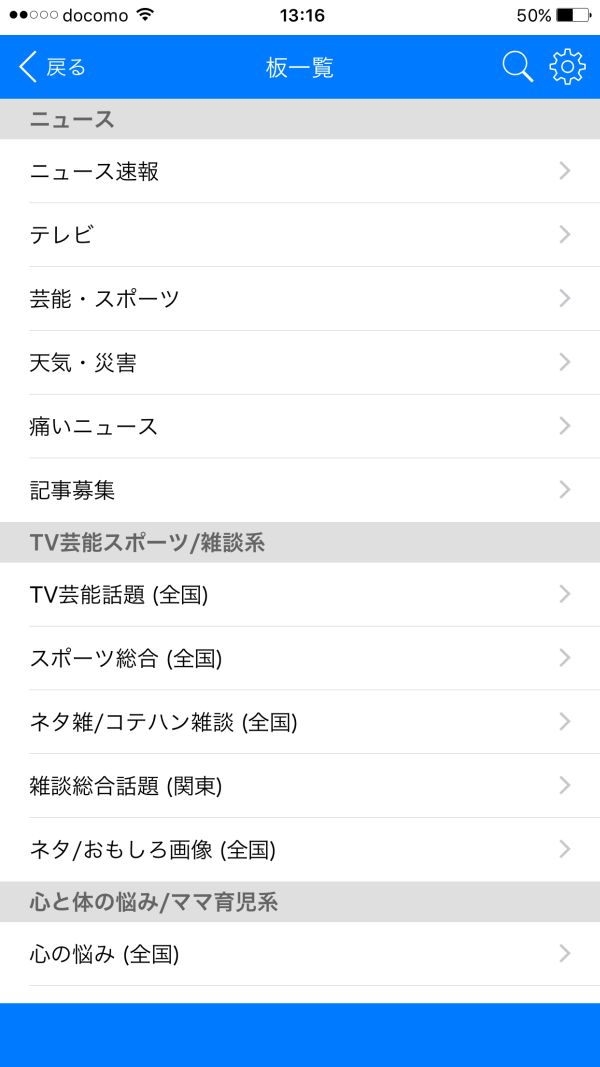Open the settings gear icon
This screenshot has height=1067, width=600.
567,67
